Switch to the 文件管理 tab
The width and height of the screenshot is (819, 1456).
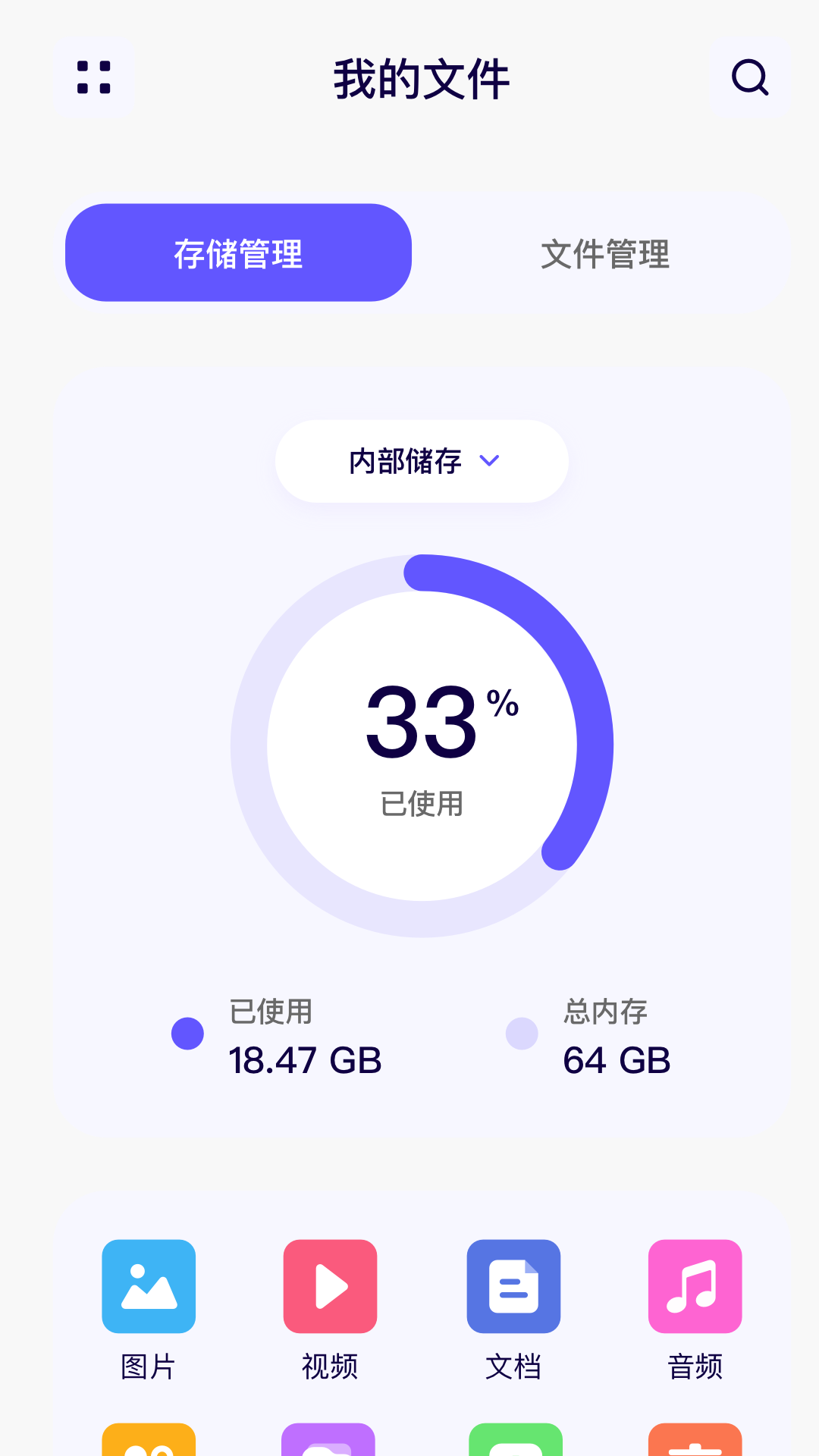point(604,256)
